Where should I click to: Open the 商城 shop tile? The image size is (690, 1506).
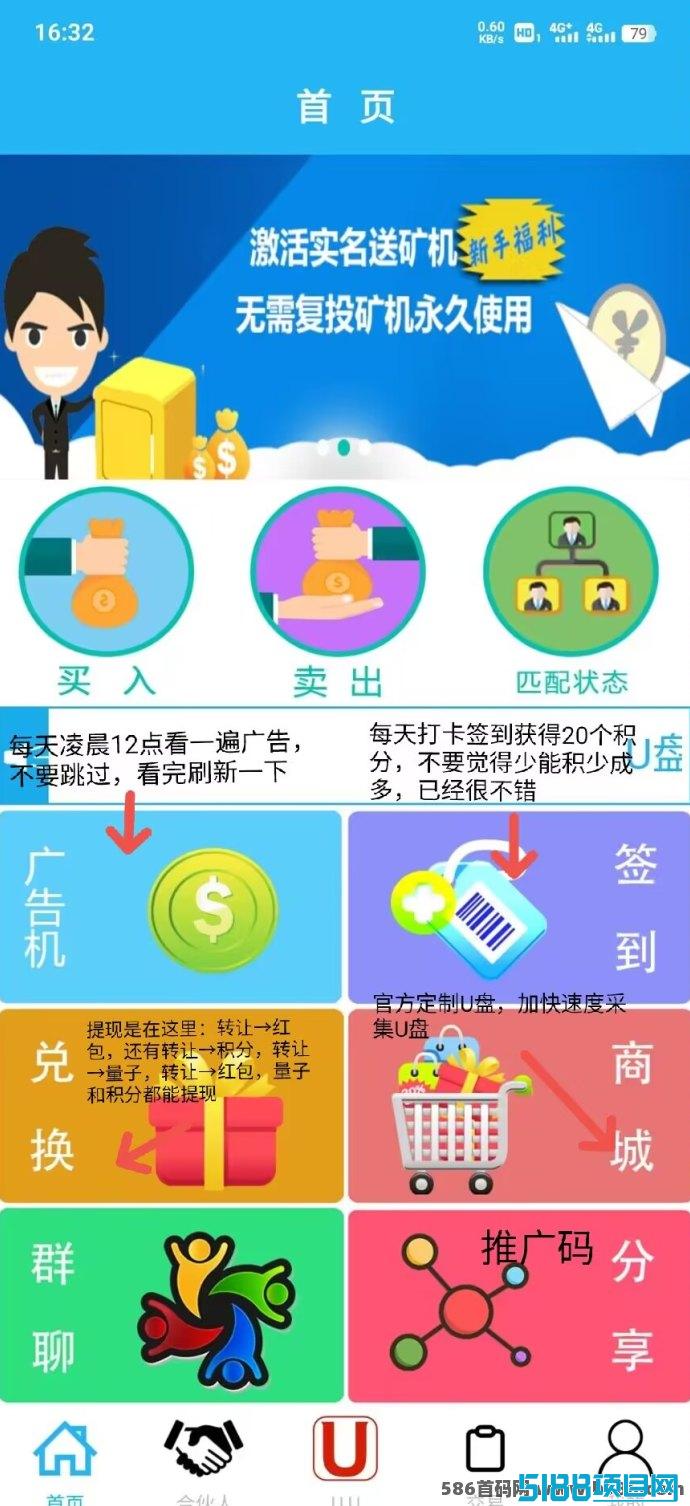click(x=518, y=1105)
